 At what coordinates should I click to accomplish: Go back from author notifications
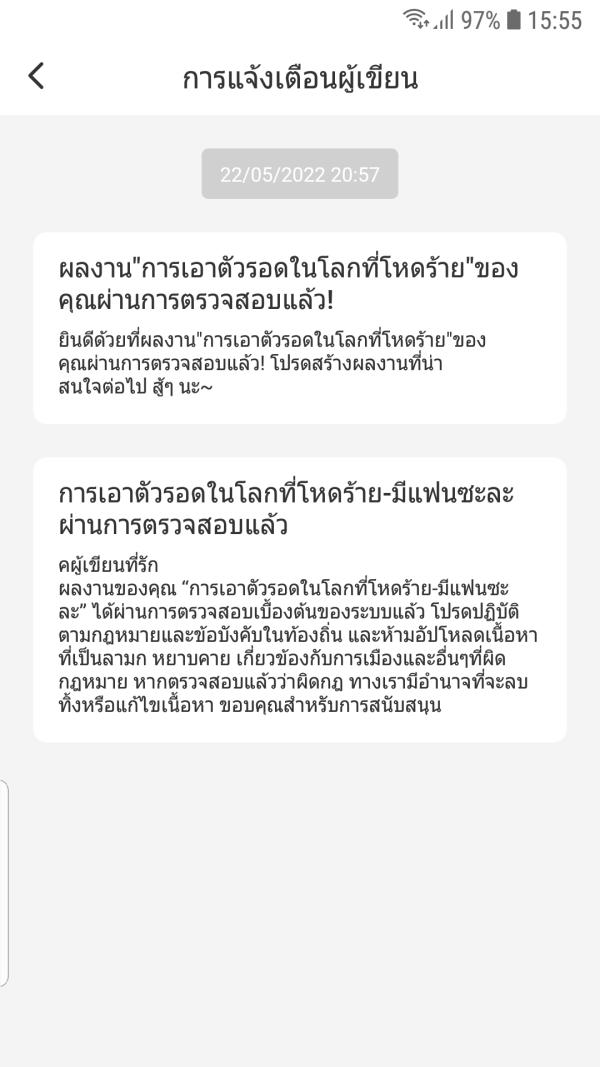[36, 76]
